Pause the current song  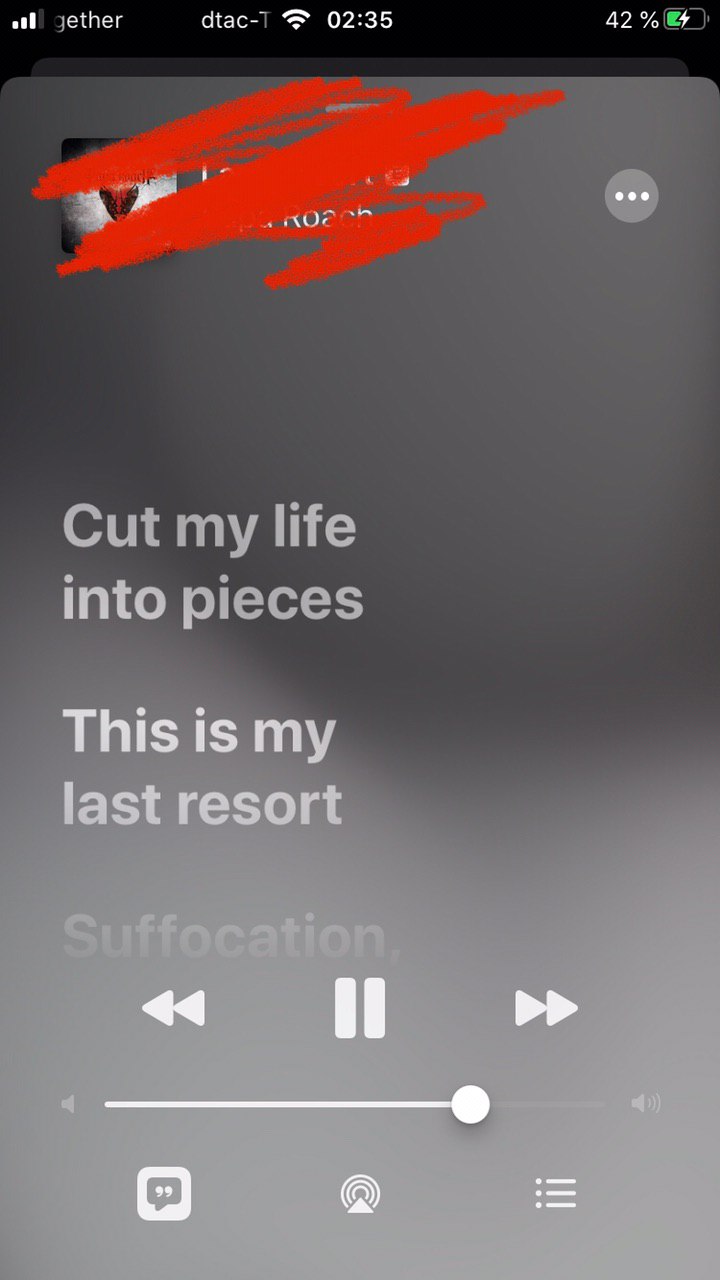359,1008
